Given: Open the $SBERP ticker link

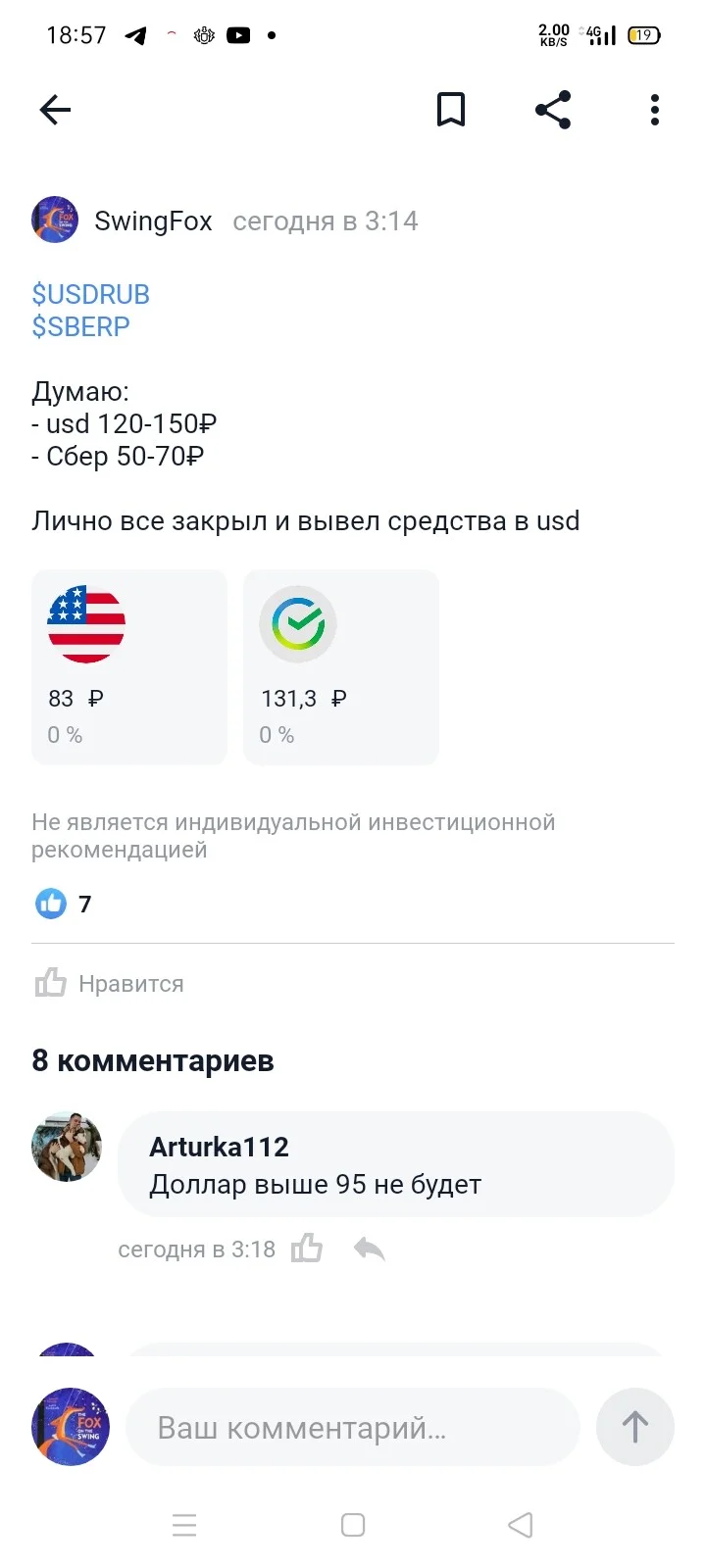Looking at the screenshot, I should pos(80,326).
